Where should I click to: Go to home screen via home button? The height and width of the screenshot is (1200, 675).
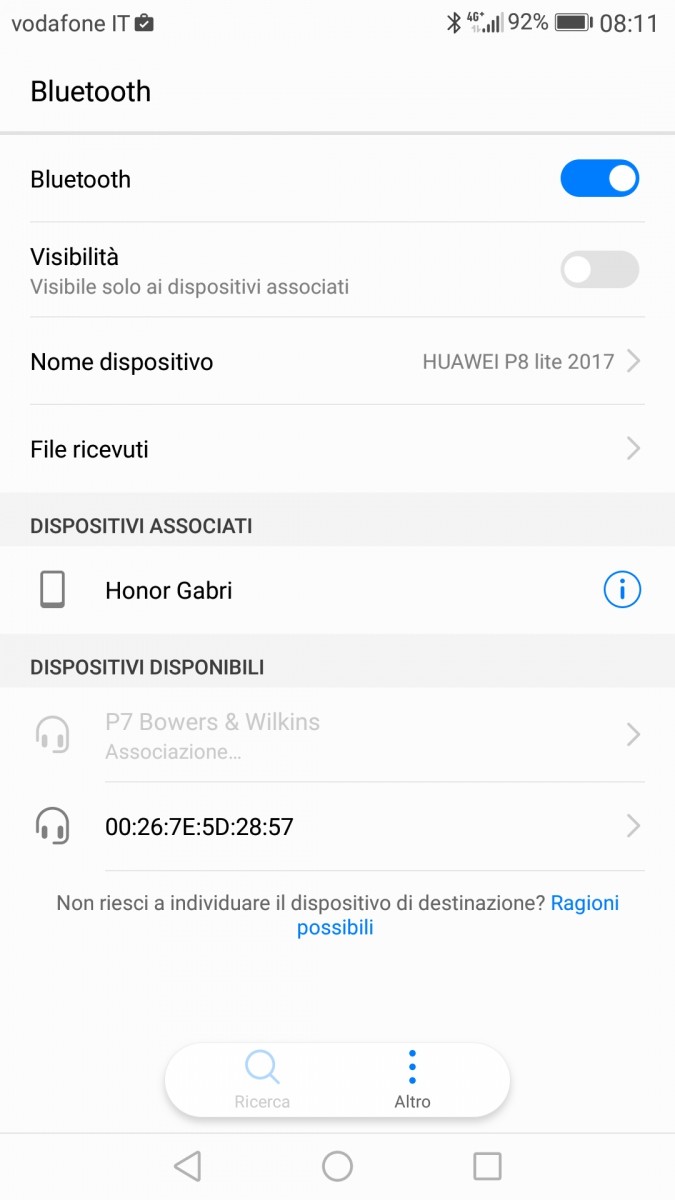pyautogui.click(x=337, y=1166)
